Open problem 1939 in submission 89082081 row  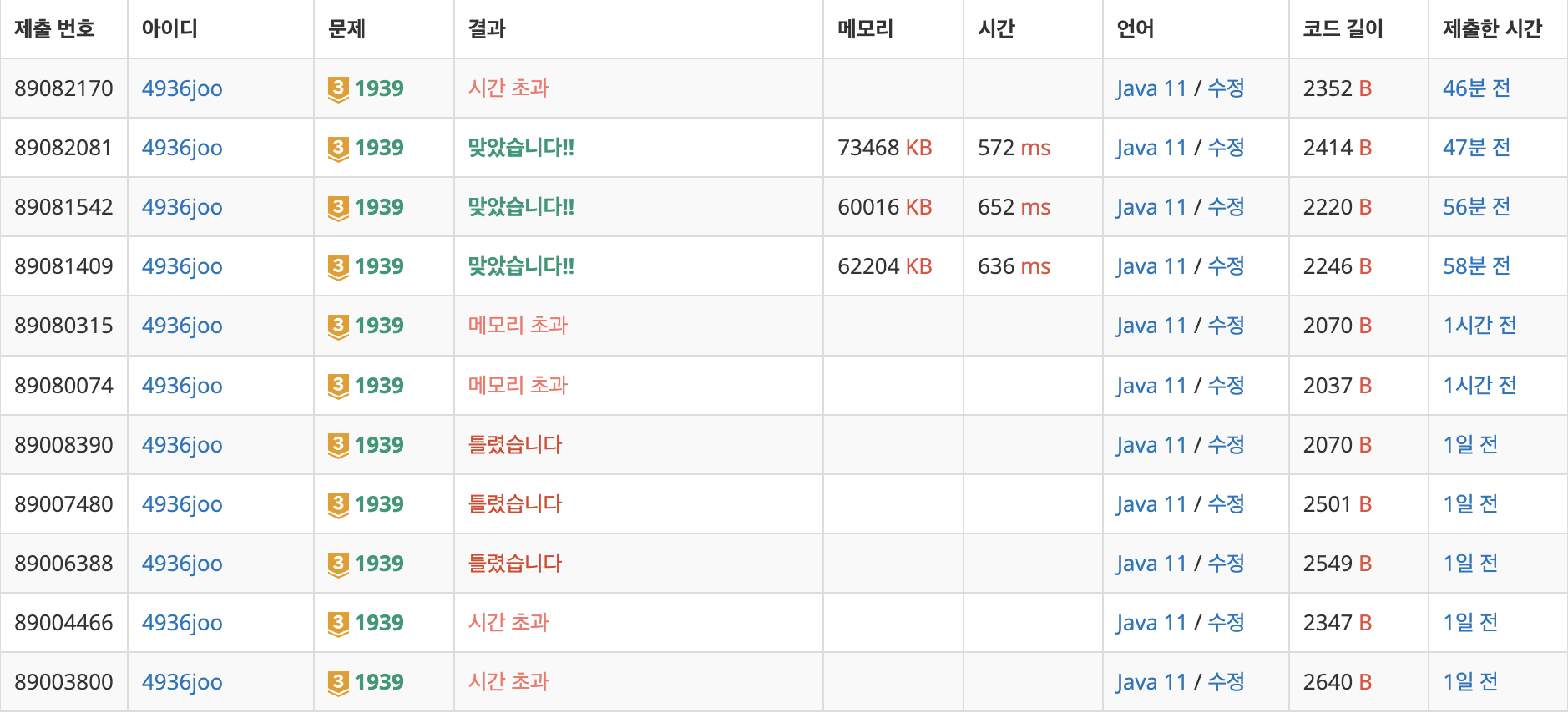click(x=378, y=148)
